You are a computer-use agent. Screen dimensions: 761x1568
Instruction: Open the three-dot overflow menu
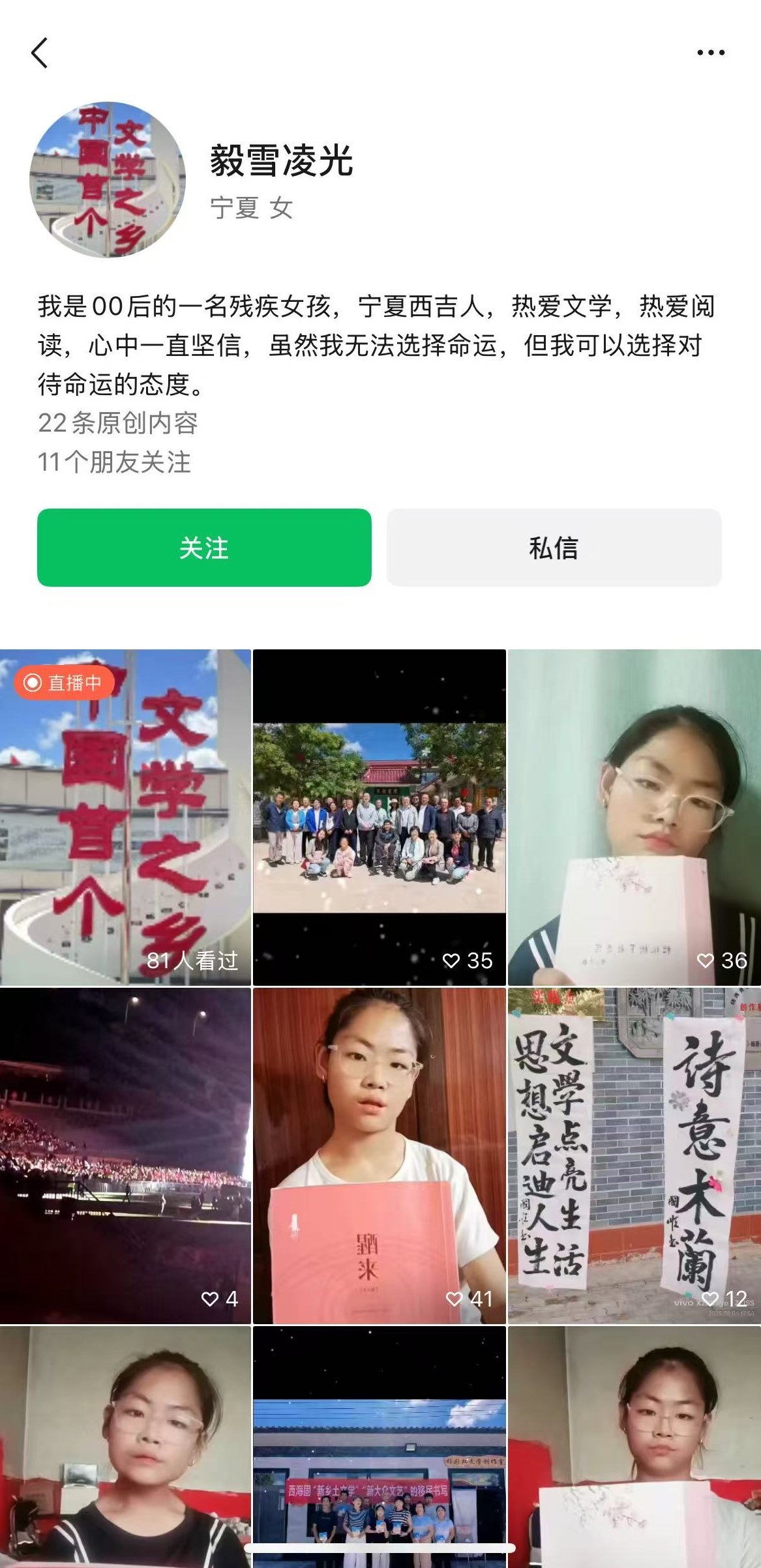point(710,53)
